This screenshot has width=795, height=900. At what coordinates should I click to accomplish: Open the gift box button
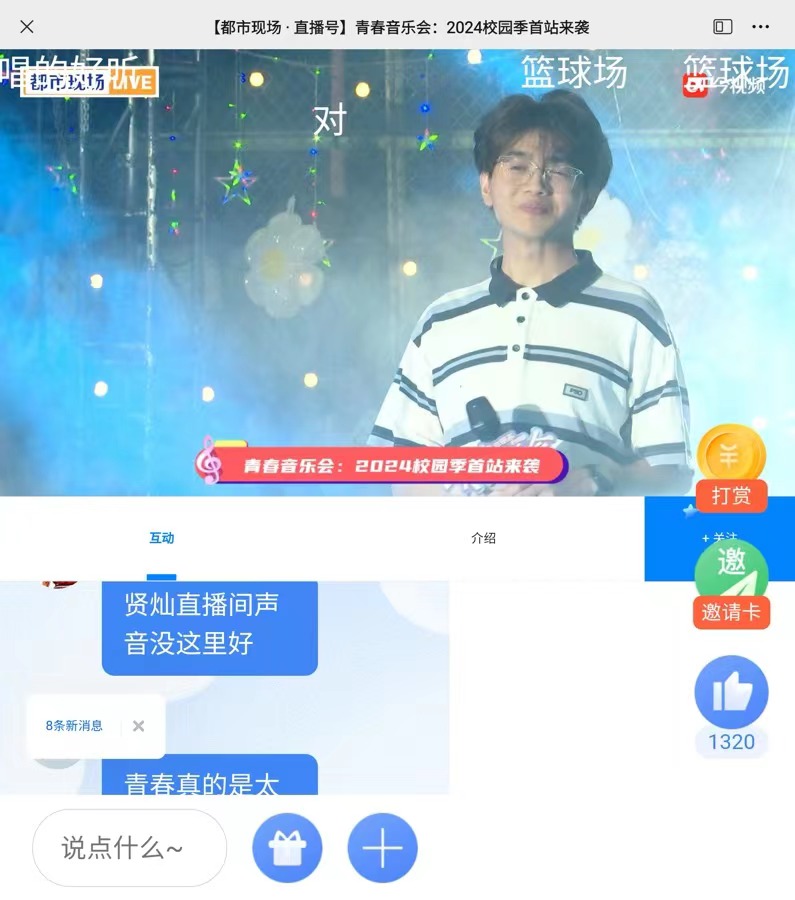pos(287,848)
